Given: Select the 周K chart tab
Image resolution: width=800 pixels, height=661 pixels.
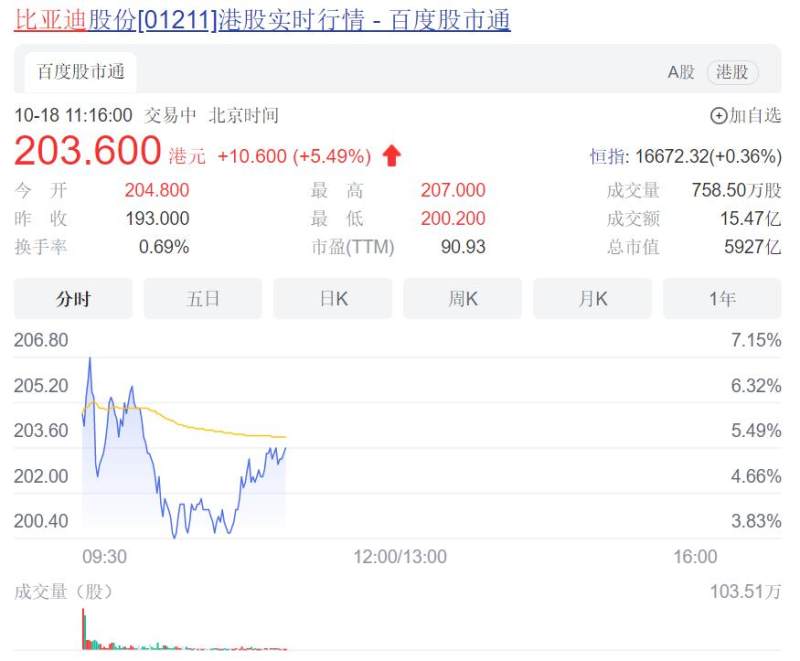Looking at the screenshot, I should tap(462, 299).
